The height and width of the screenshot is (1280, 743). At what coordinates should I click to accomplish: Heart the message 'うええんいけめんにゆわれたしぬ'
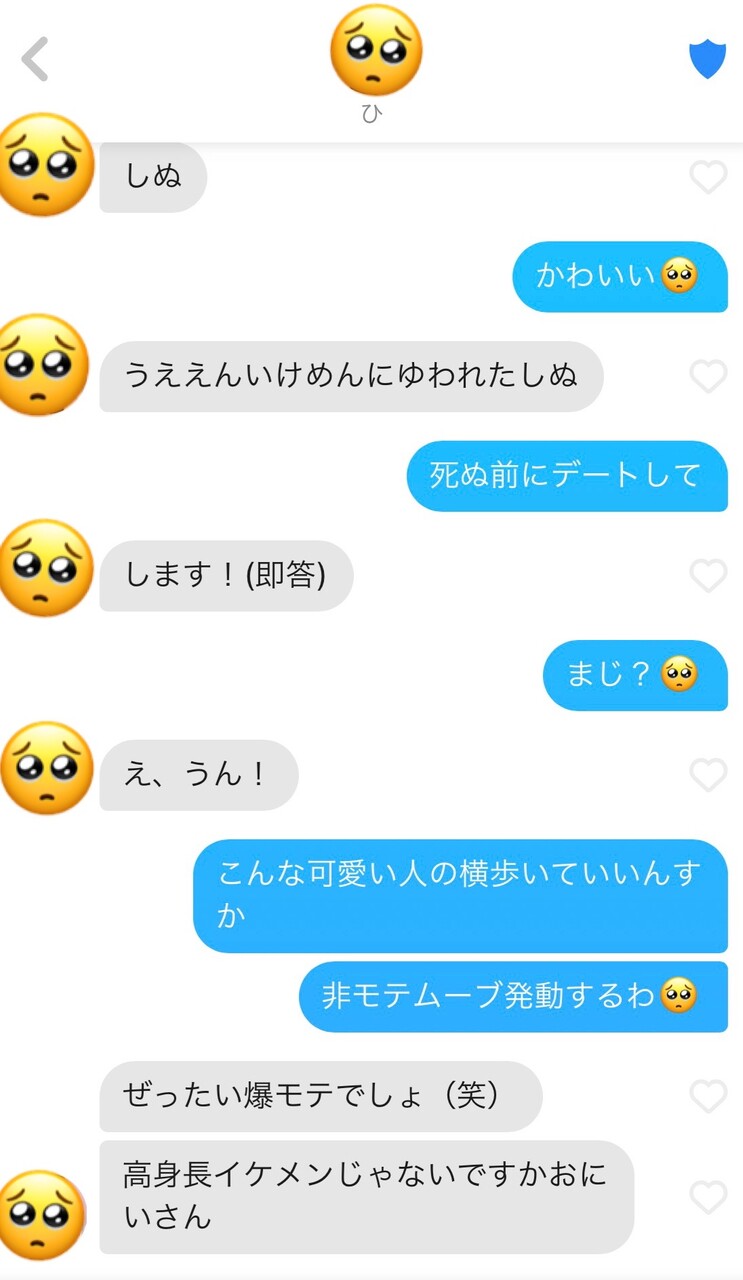click(708, 376)
